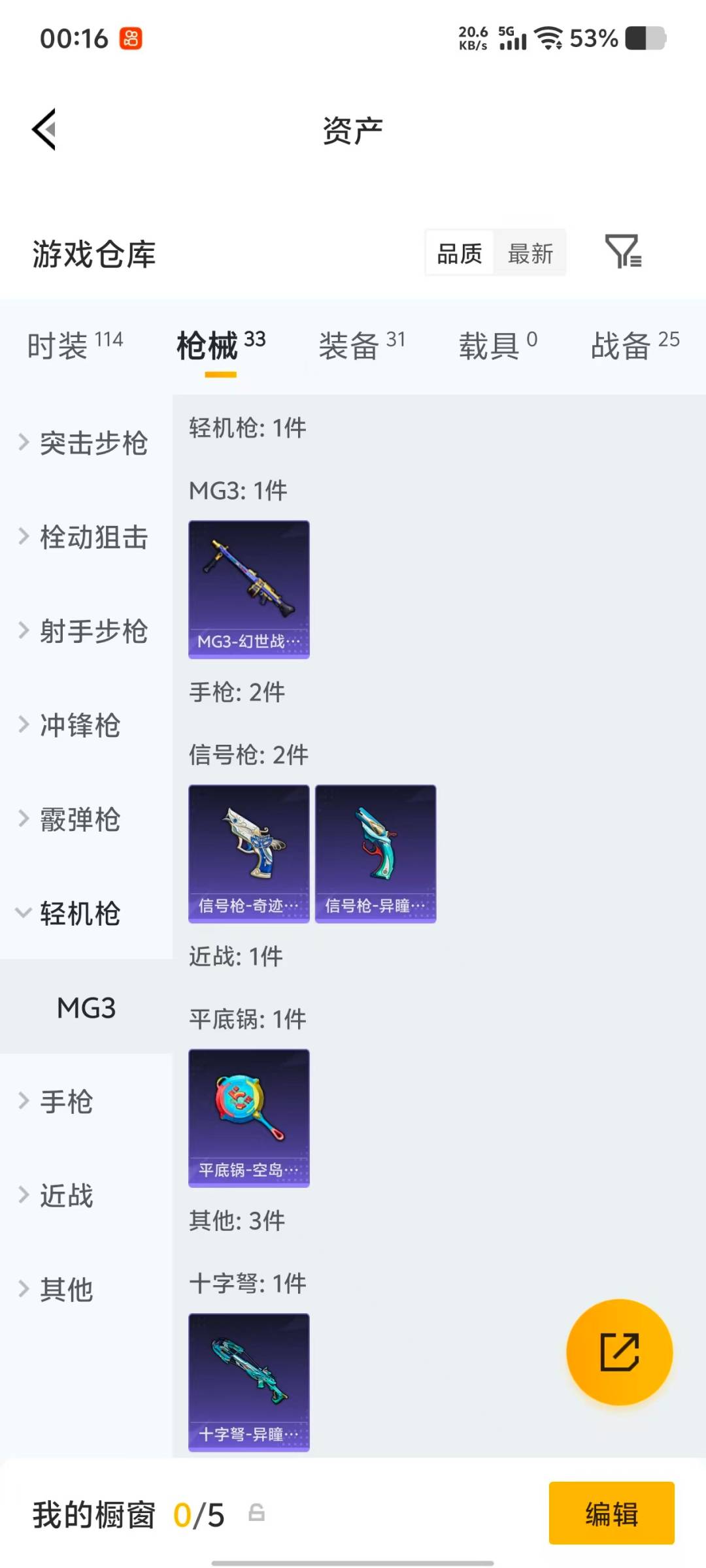Switch sorting to 品质 quality mode
This screenshot has width=706, height=1568.
[460, 253]
